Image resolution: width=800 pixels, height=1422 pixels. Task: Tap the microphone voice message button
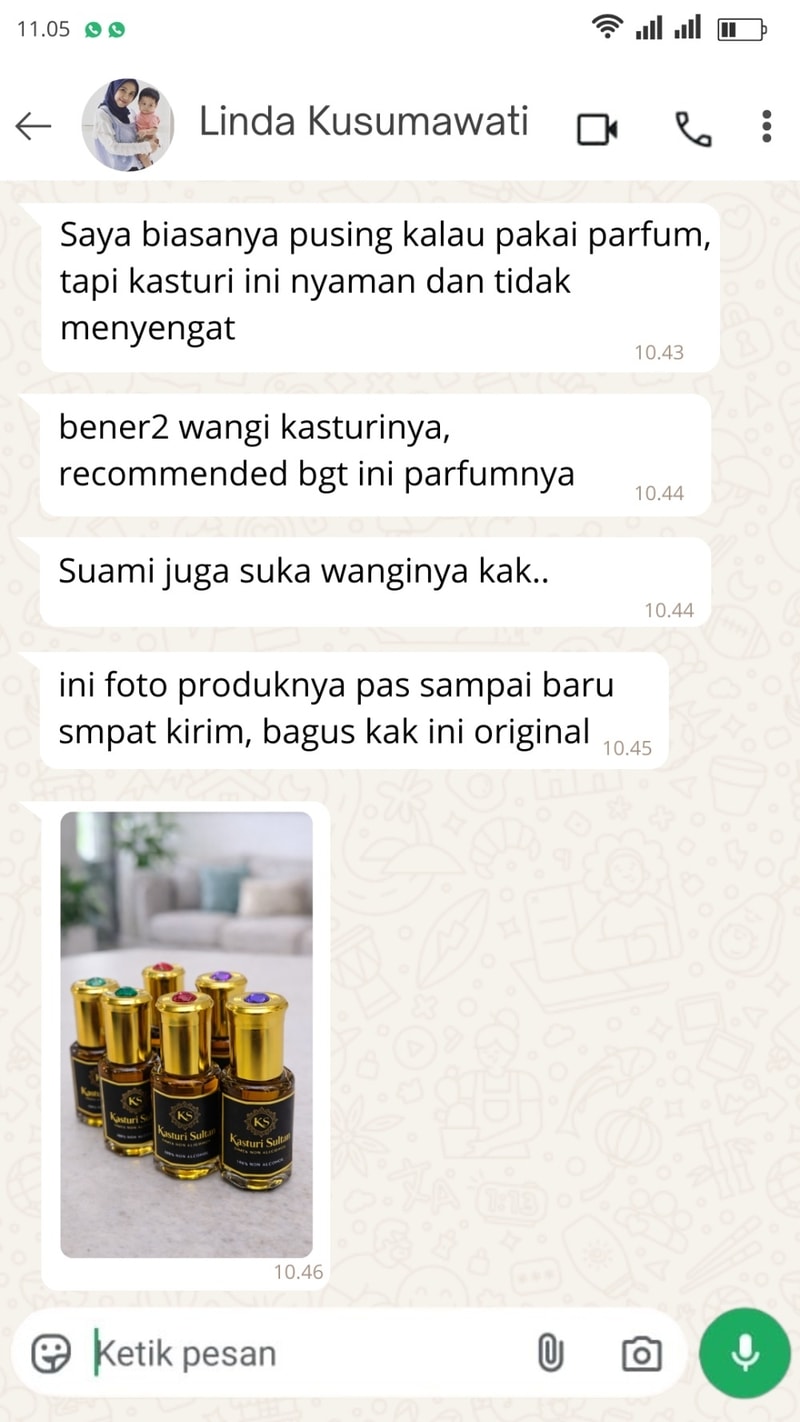(744, 1354)
